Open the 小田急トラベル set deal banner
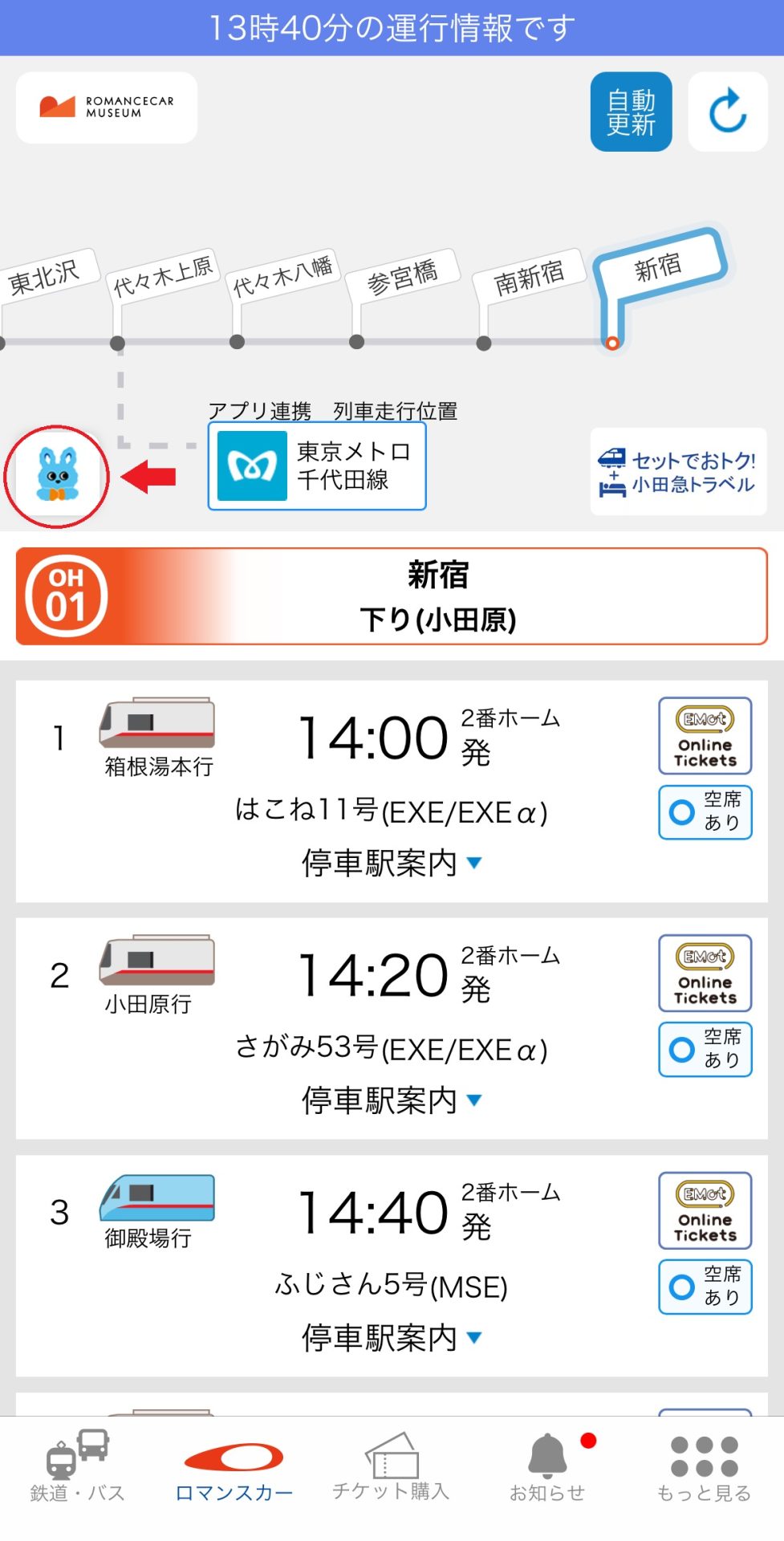Screen dimensions: 784x1541 [x=678, y=472]
